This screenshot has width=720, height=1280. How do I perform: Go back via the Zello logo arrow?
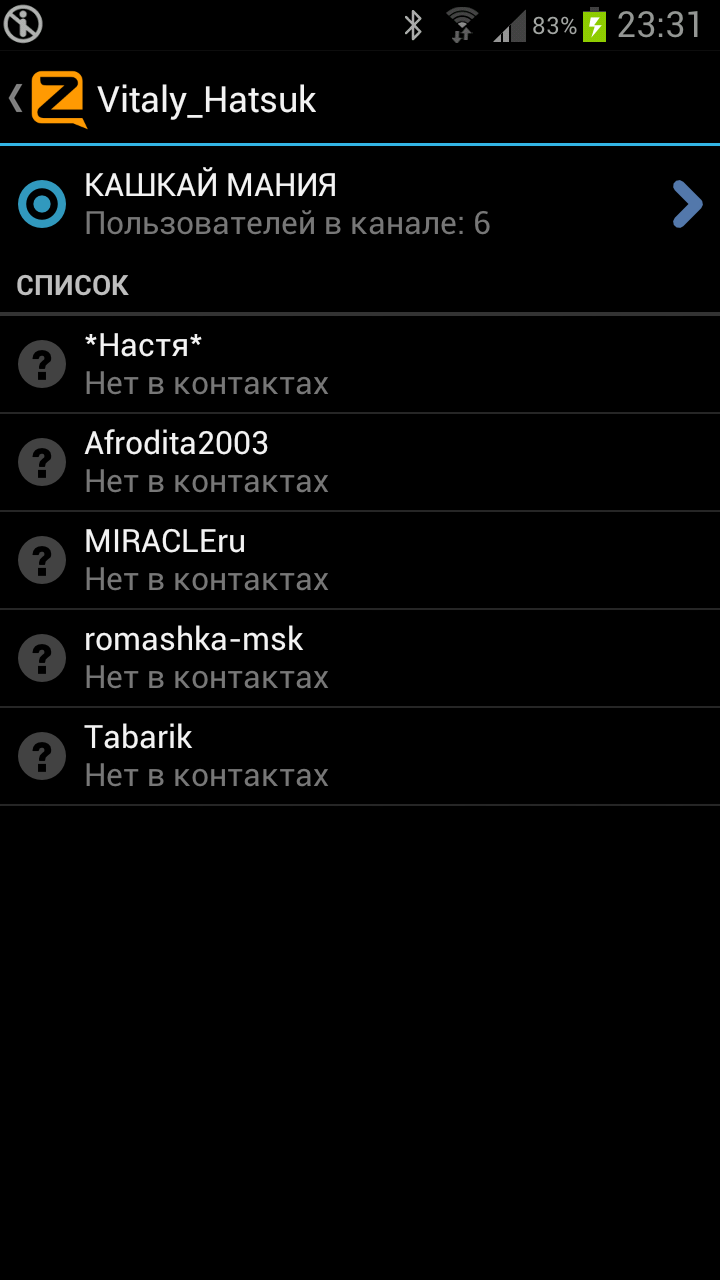point(48,98)
